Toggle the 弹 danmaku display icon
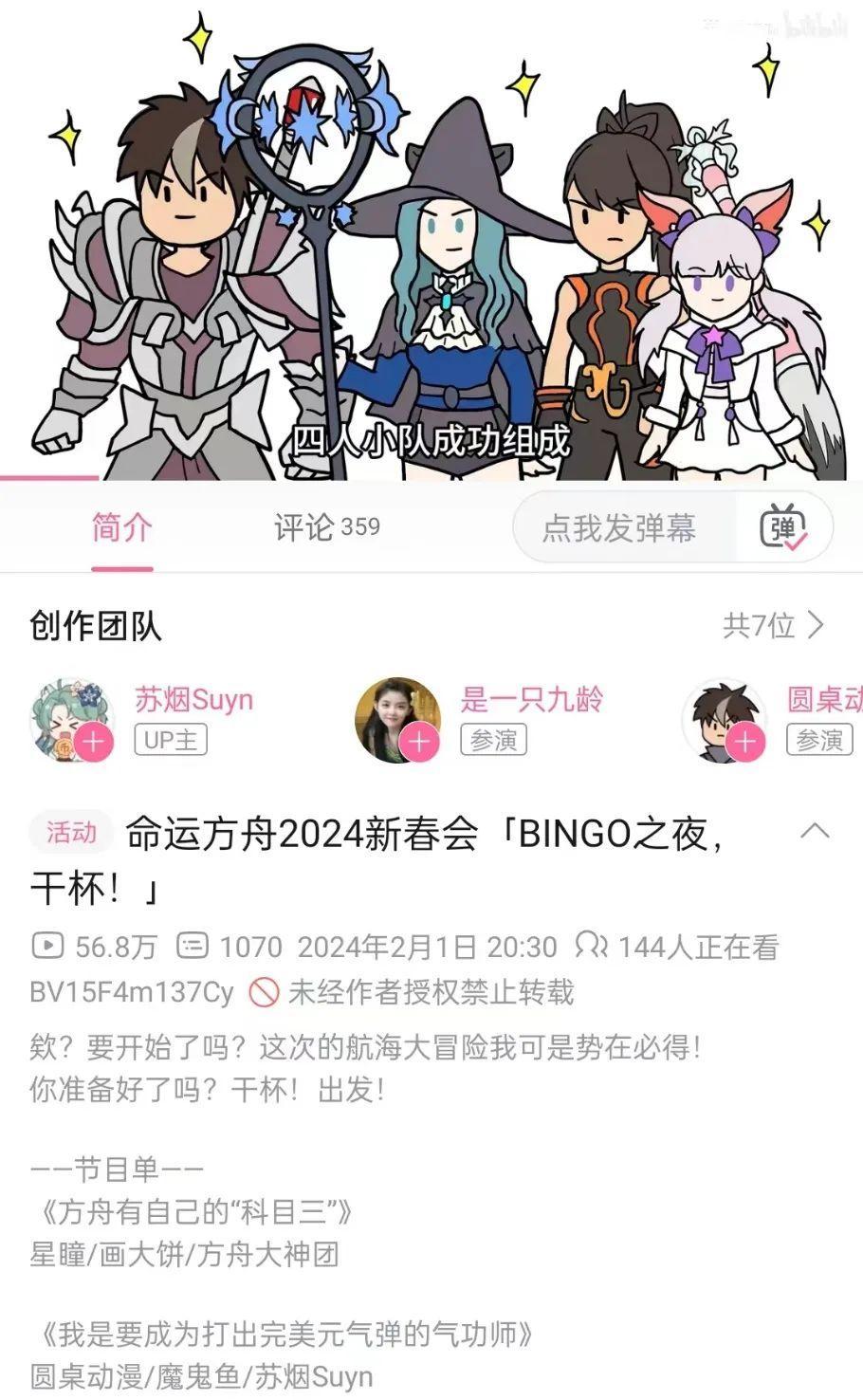Screen dimensions: 863x1400 783,528
